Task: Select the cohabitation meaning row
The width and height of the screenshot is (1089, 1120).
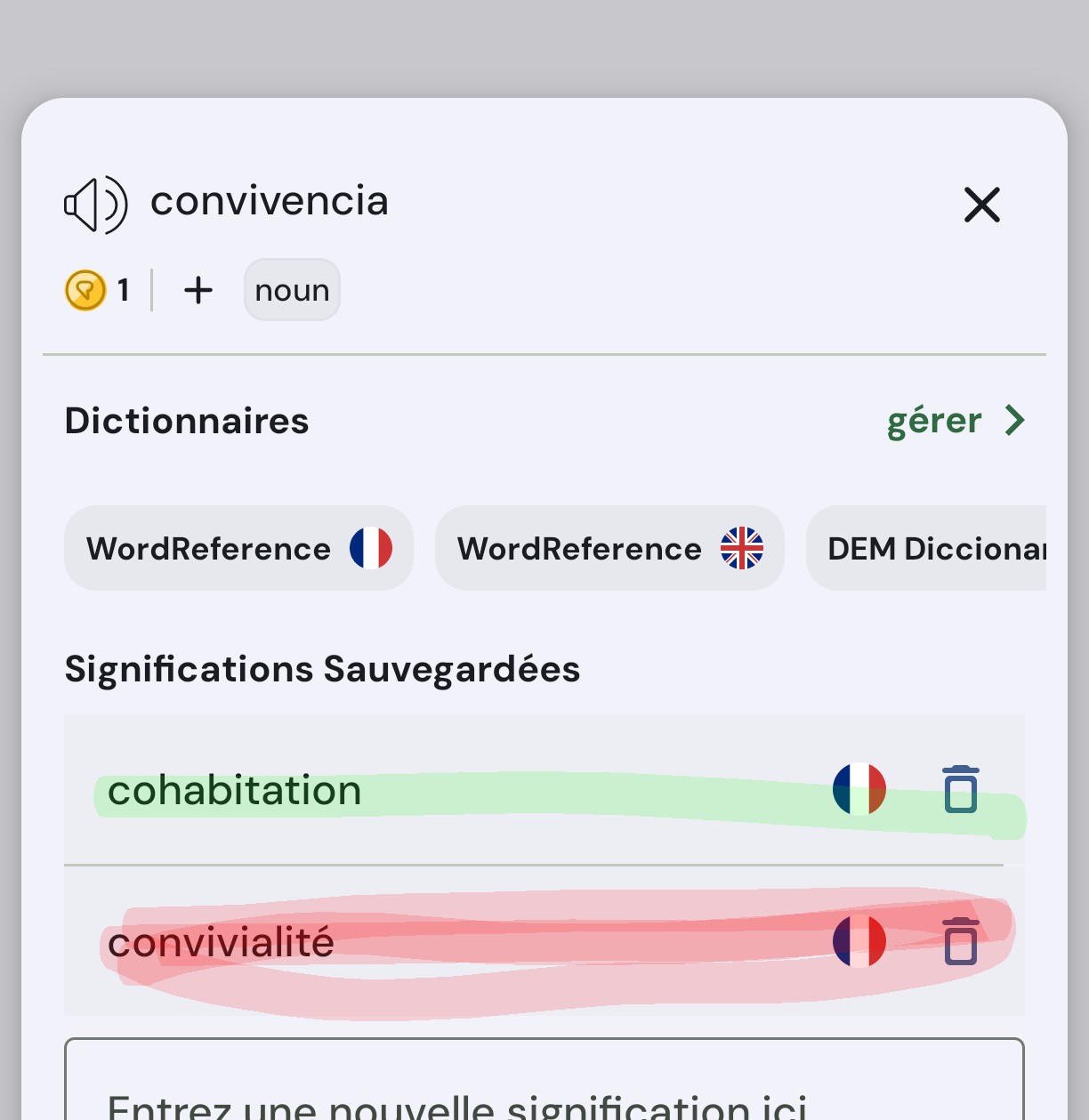Action: (400, 790)
